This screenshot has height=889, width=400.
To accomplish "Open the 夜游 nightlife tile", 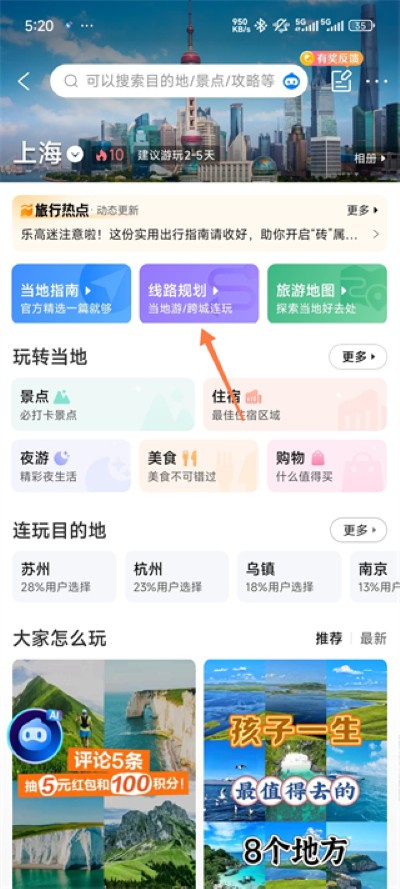I will (x=71, y=465).
